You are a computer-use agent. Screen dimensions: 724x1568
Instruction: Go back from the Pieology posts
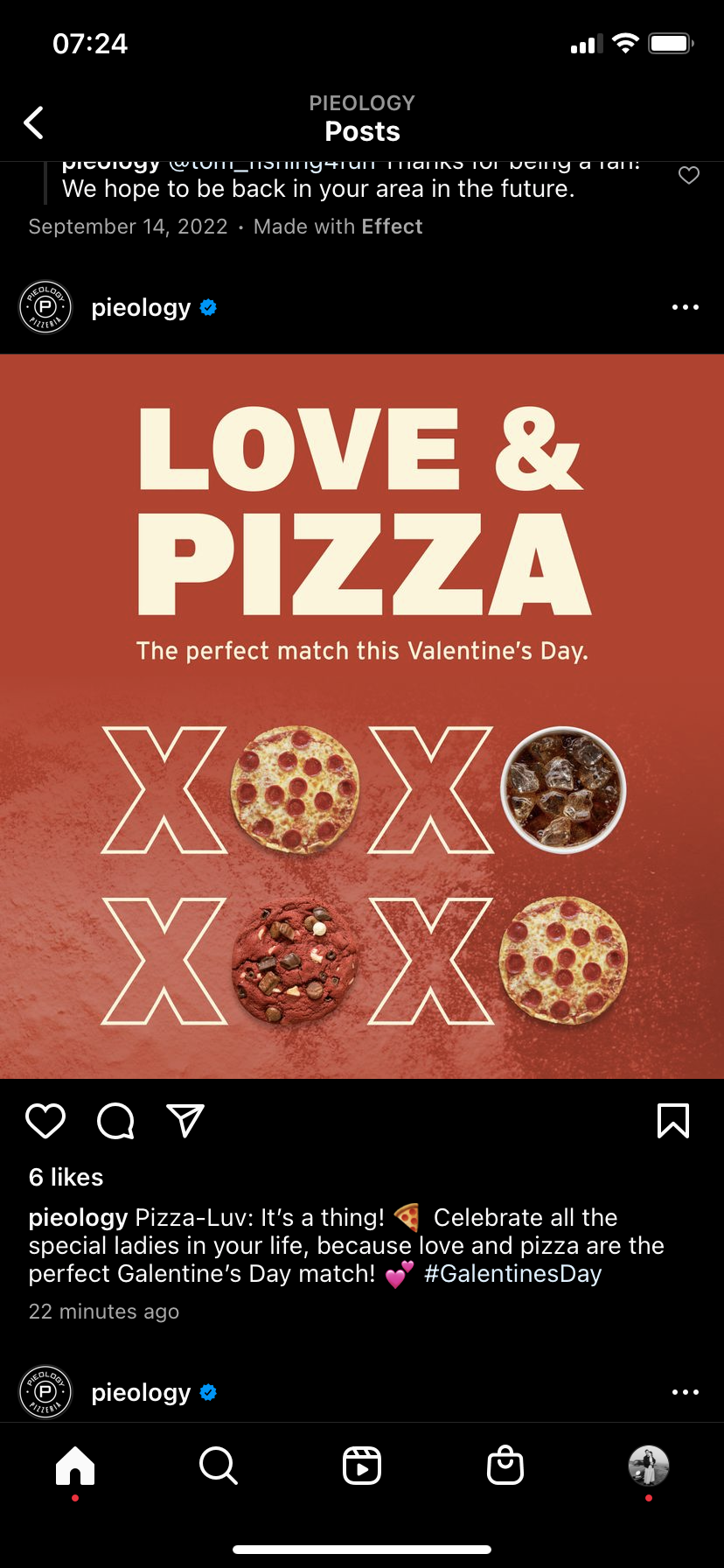pyautogui.click(x=34, y=122)
